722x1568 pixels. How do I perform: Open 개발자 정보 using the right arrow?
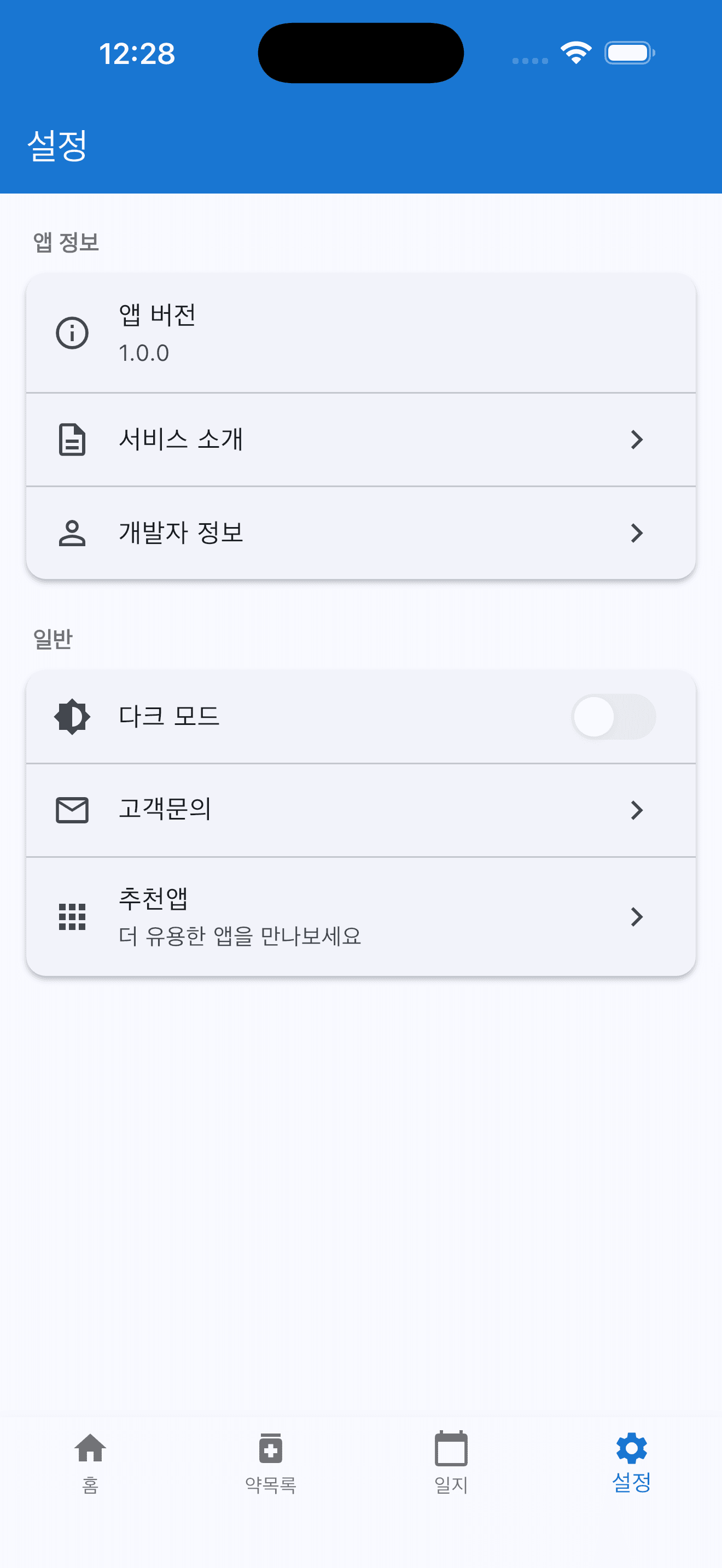[x=637, y=533]
